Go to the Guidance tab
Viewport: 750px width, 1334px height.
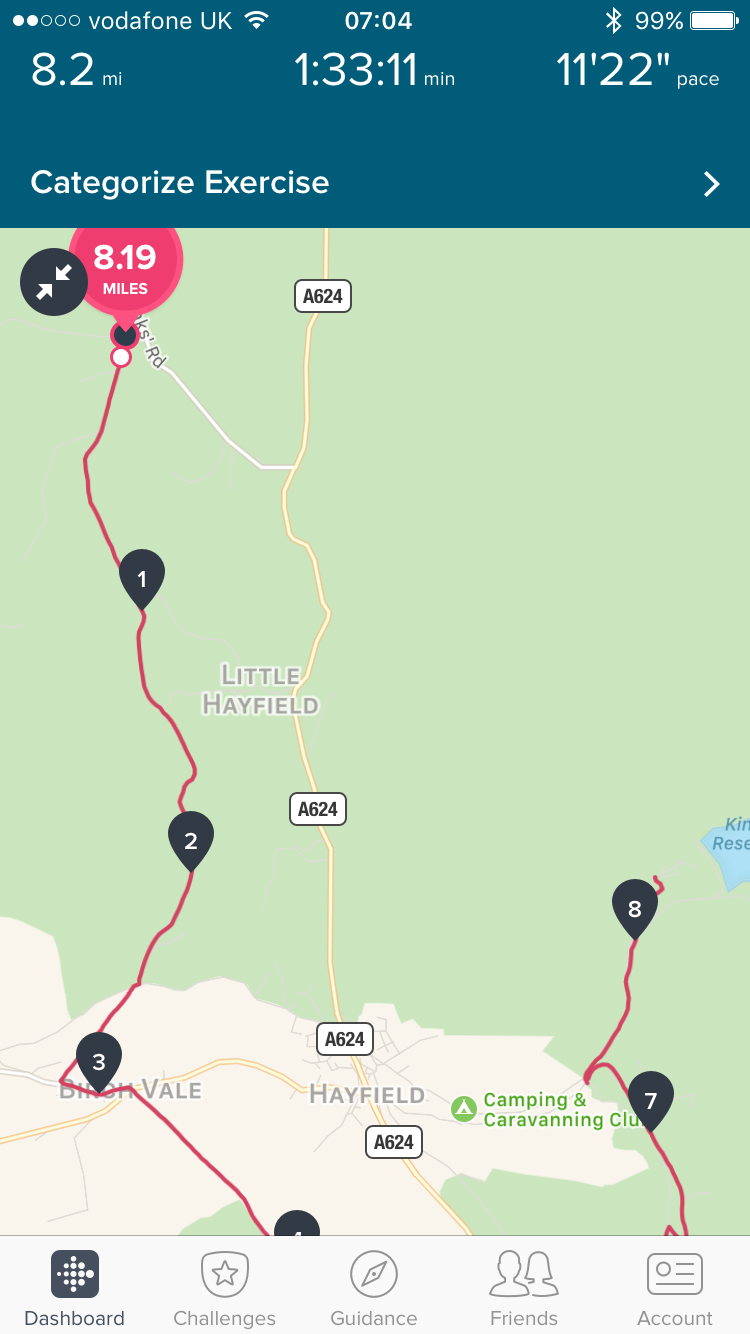pyautogui.click(x=374, y=1290)
